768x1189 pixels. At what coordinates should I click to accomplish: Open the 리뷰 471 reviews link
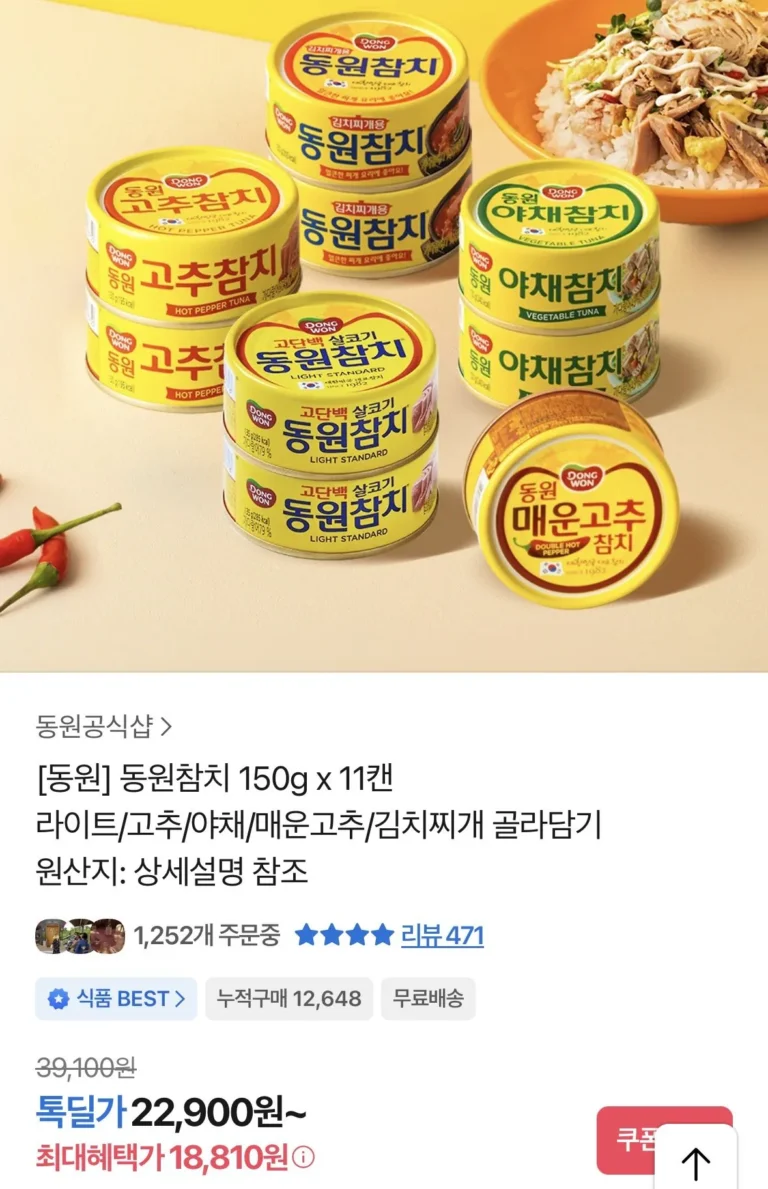click(442, 936)
